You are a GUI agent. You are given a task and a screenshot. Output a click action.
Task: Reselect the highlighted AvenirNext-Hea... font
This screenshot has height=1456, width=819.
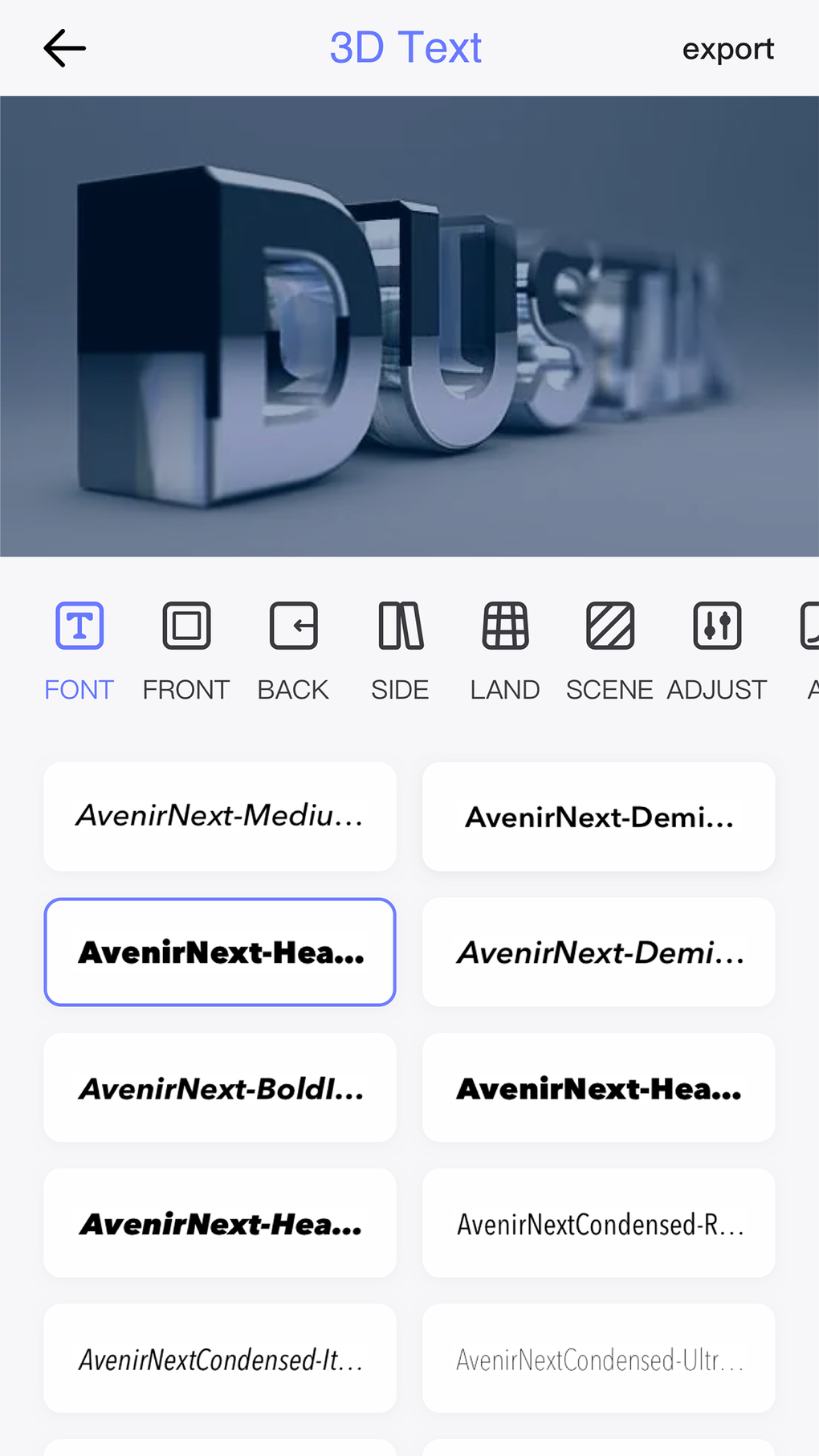pos(220,952)
